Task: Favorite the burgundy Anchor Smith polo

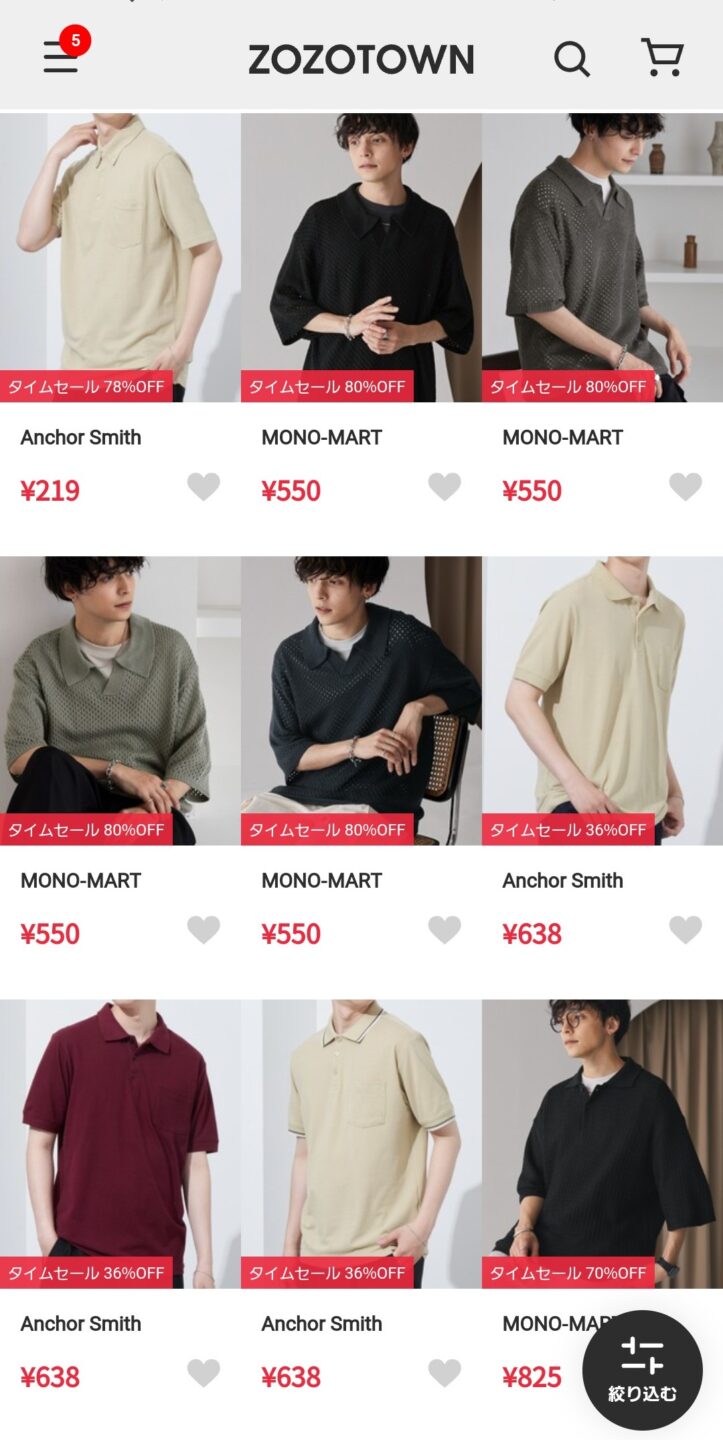Action: pyautogui.click(x=203, y=1373)
